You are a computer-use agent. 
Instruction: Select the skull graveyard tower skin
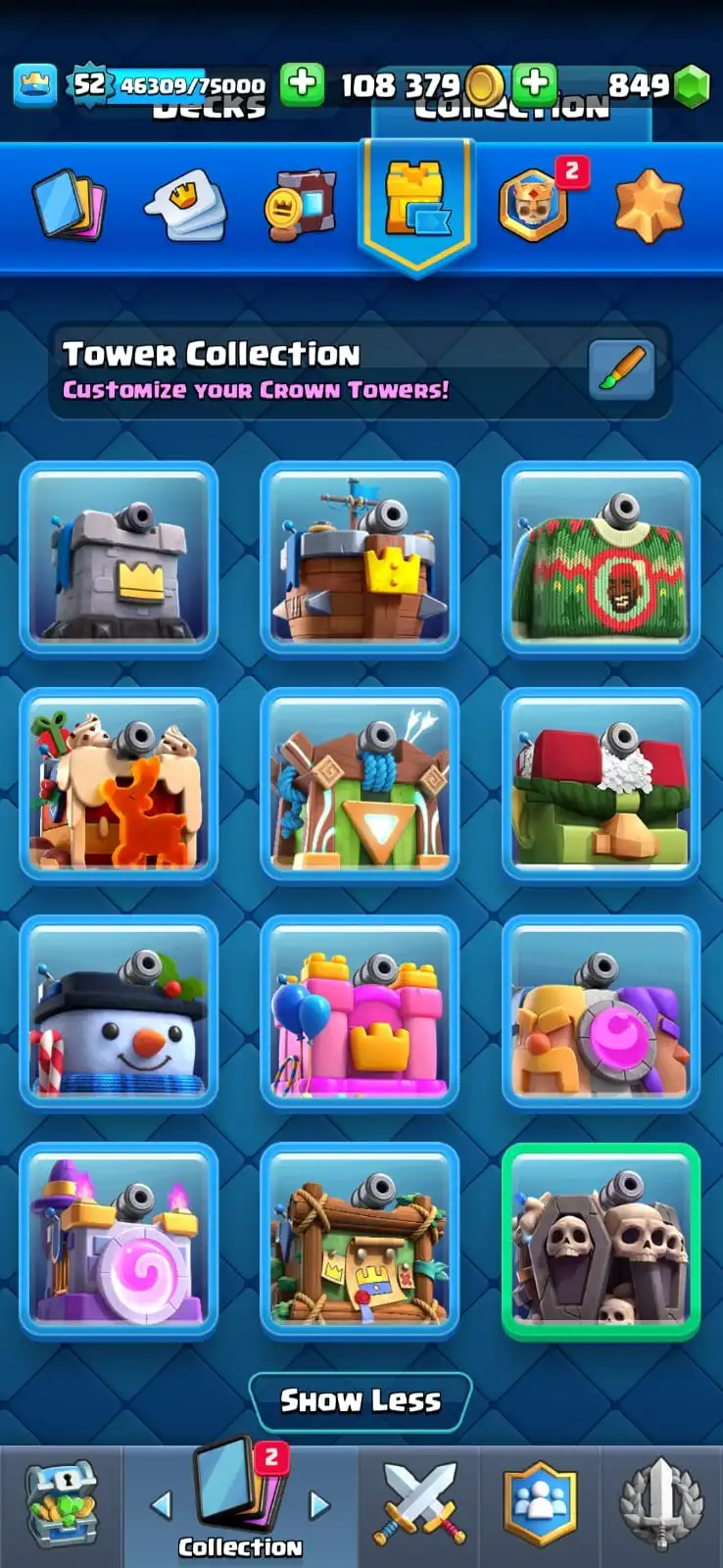[x=601, y=1240]
